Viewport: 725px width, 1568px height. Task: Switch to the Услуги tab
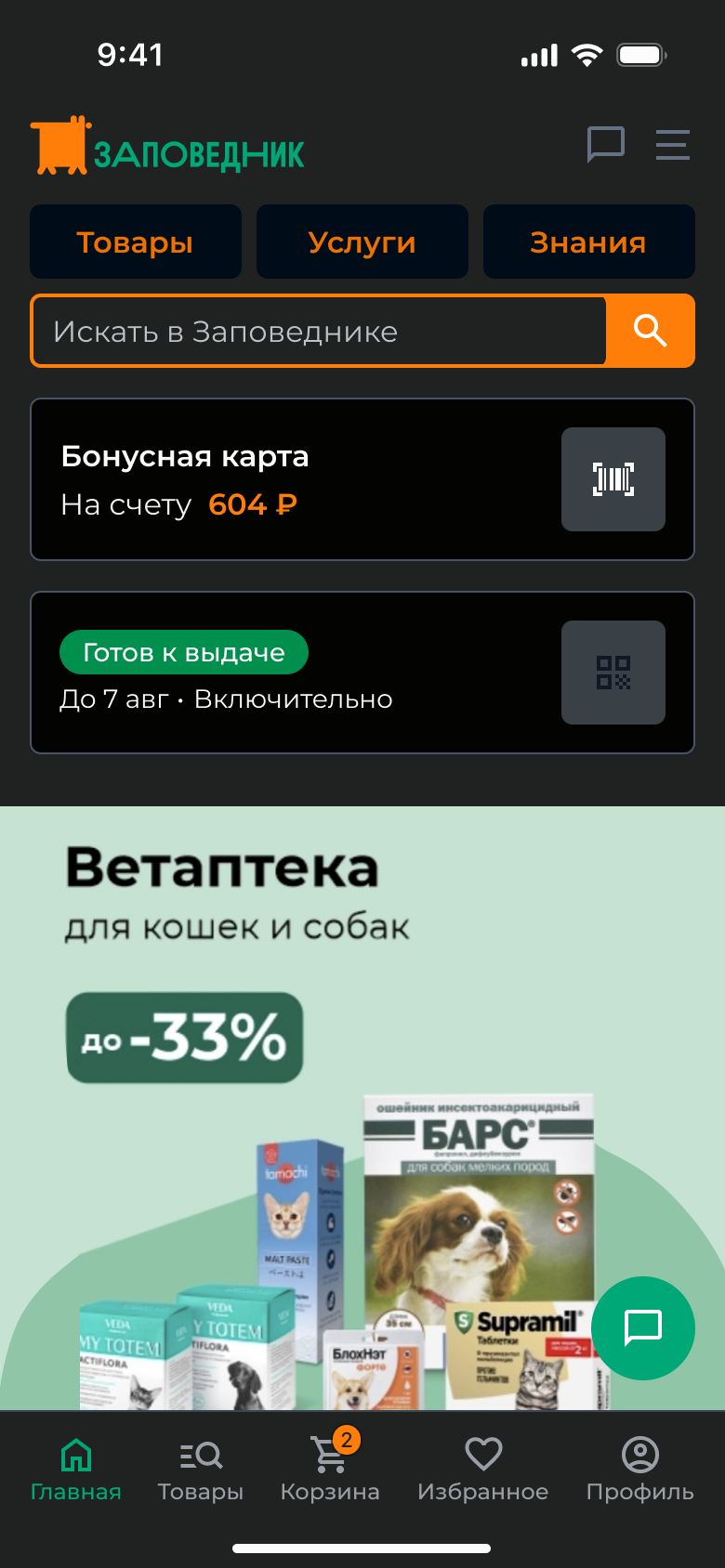point(362,242)
